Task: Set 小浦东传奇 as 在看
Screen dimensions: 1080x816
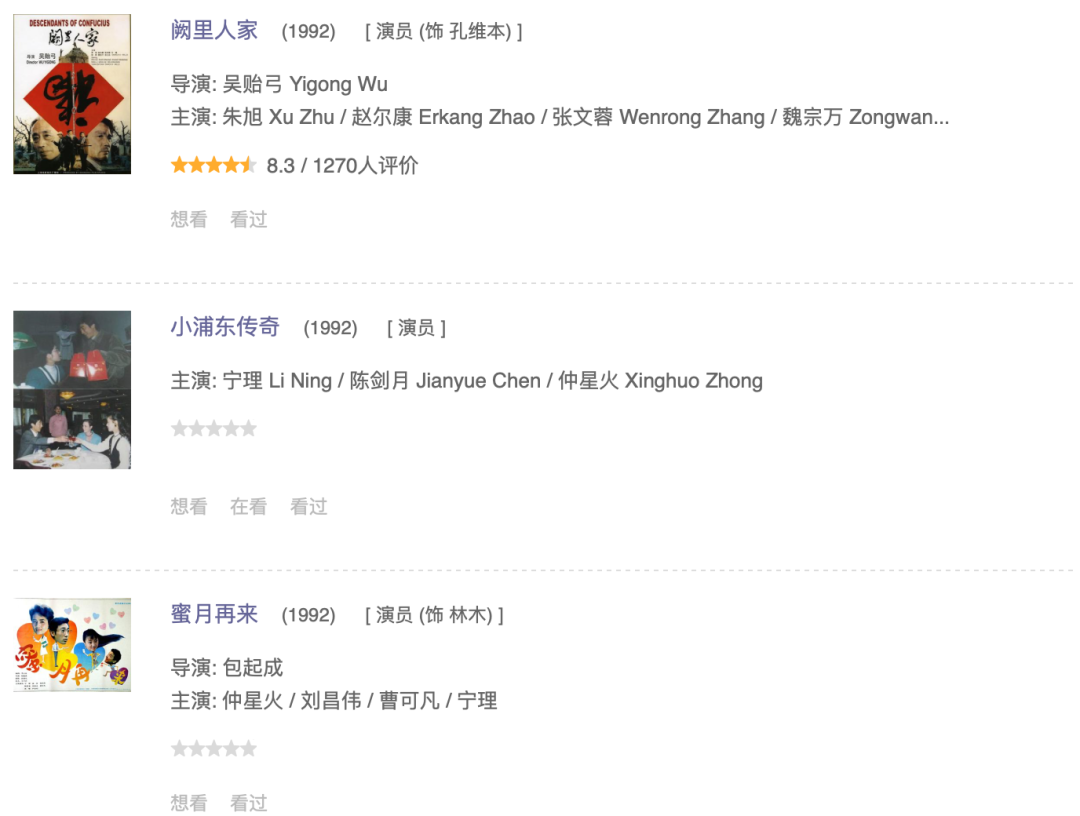Action: click(x=248, y=507)
